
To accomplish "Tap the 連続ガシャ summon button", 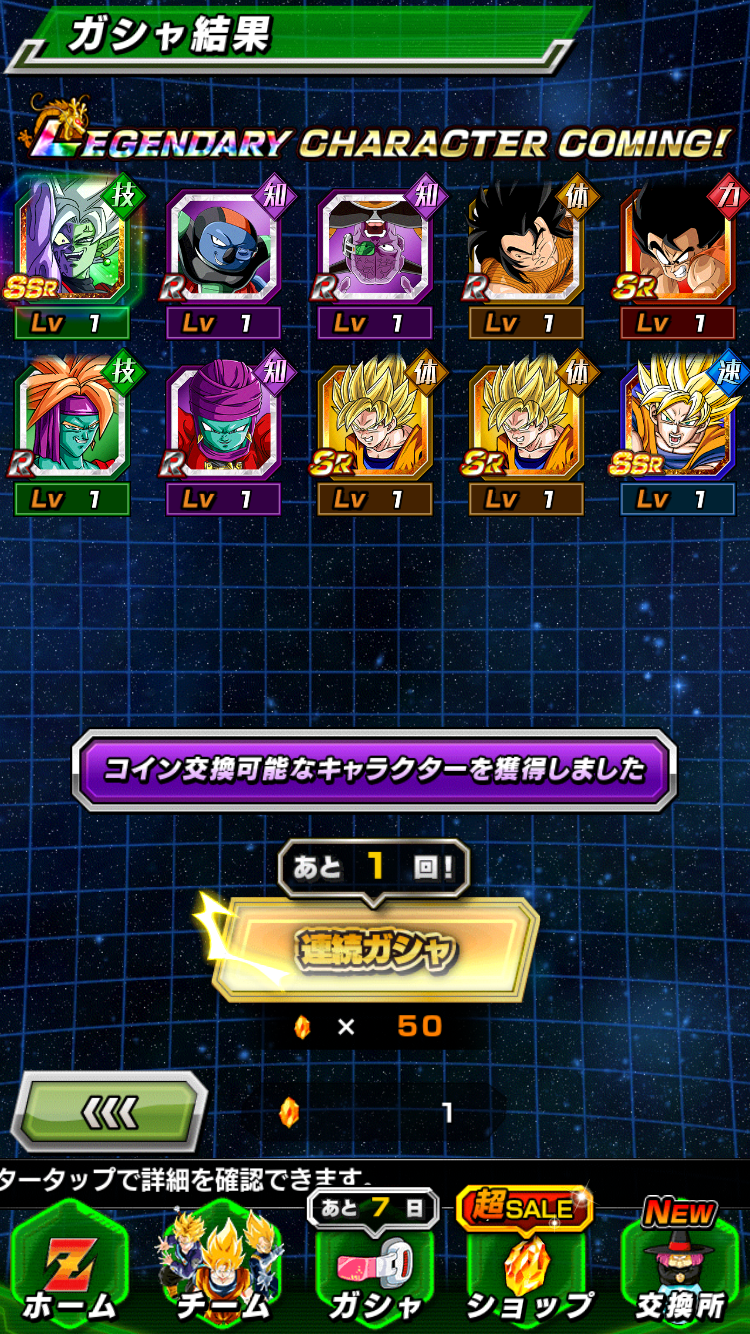I will click(375, 949).
